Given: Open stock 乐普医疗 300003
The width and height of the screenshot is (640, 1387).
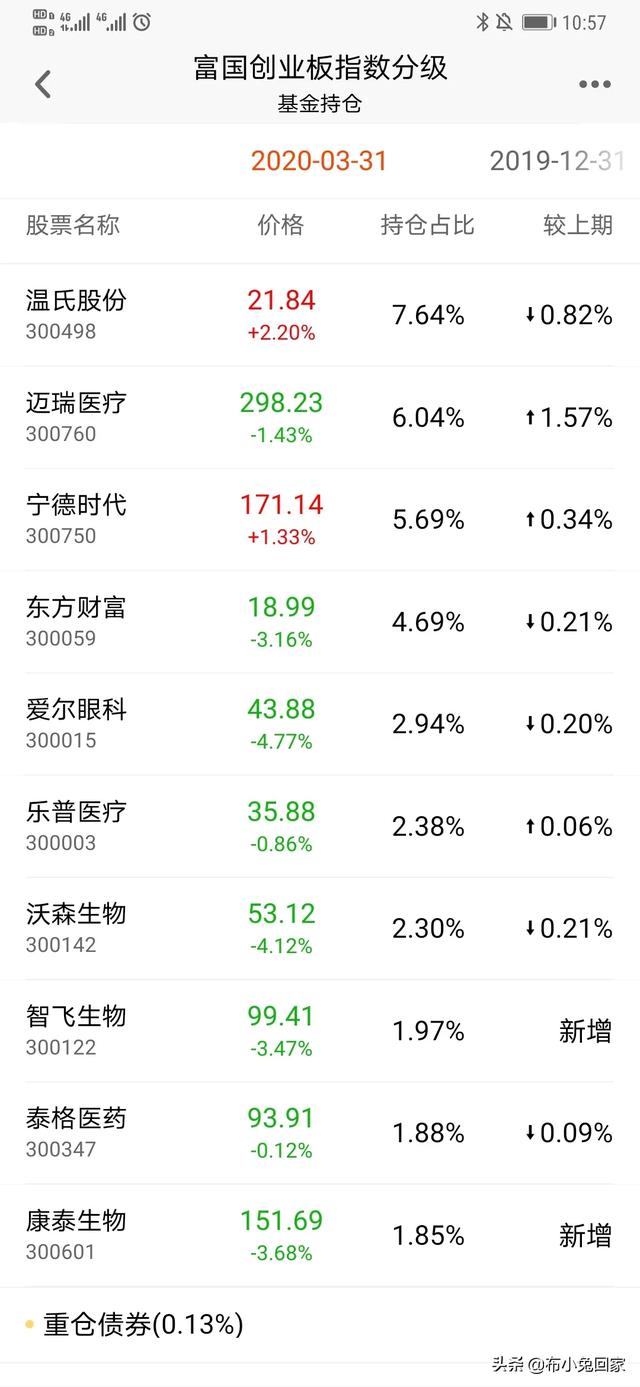Looking at the screenshot, I should 76,825.
